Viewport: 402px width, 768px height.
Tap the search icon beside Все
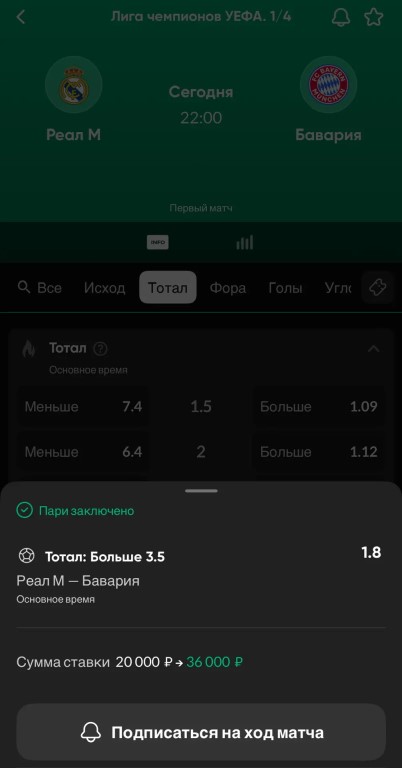pyautogui.click(x=24, y=287)
